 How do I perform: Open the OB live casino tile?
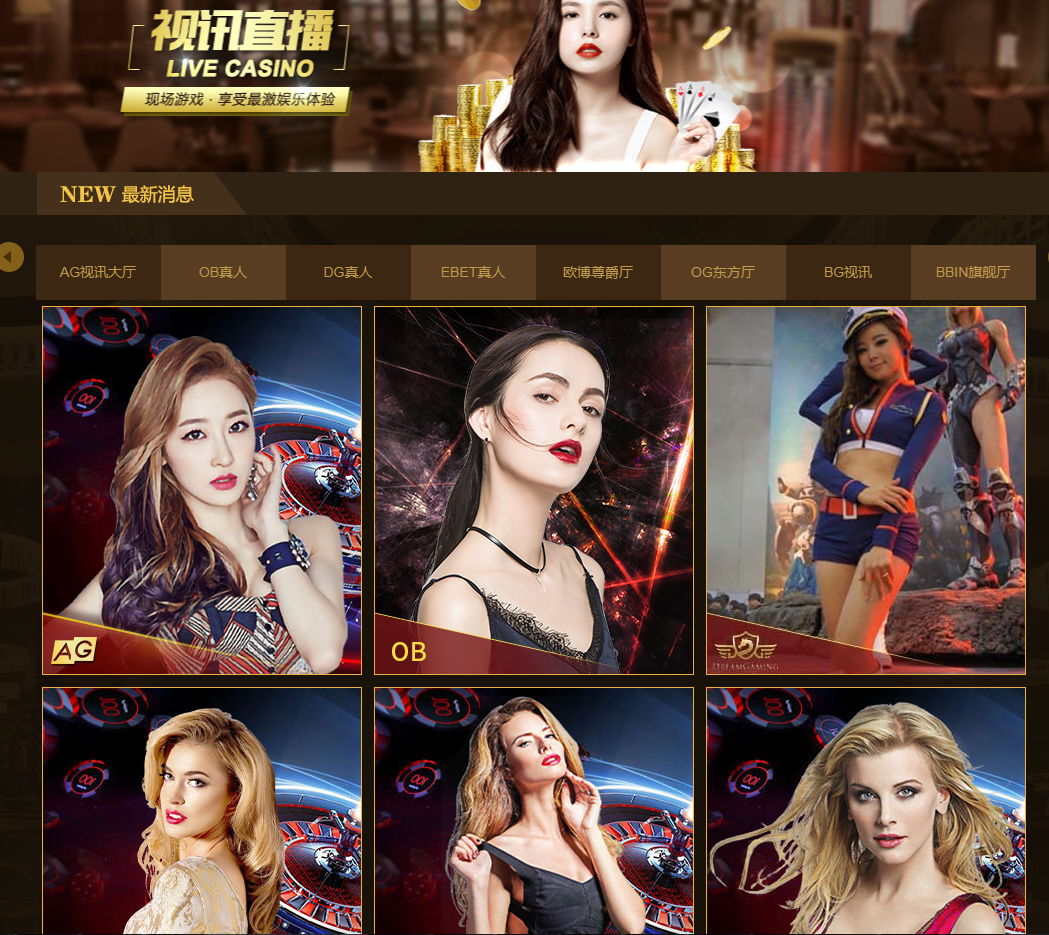click(534, 490)
